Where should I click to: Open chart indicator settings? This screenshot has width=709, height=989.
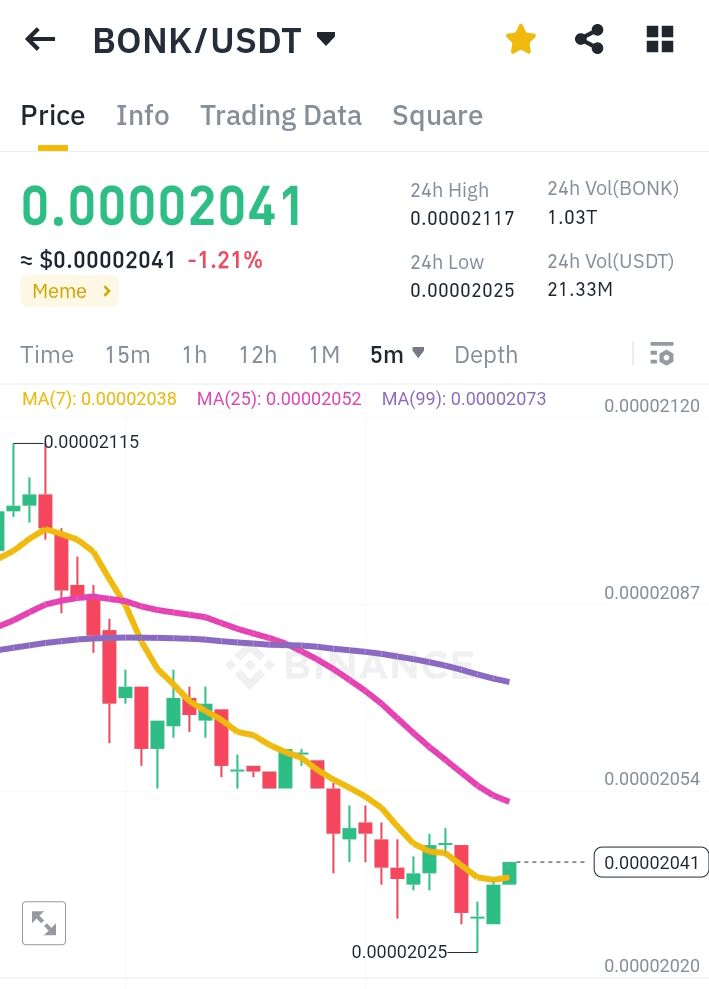[x=661, y=354]
